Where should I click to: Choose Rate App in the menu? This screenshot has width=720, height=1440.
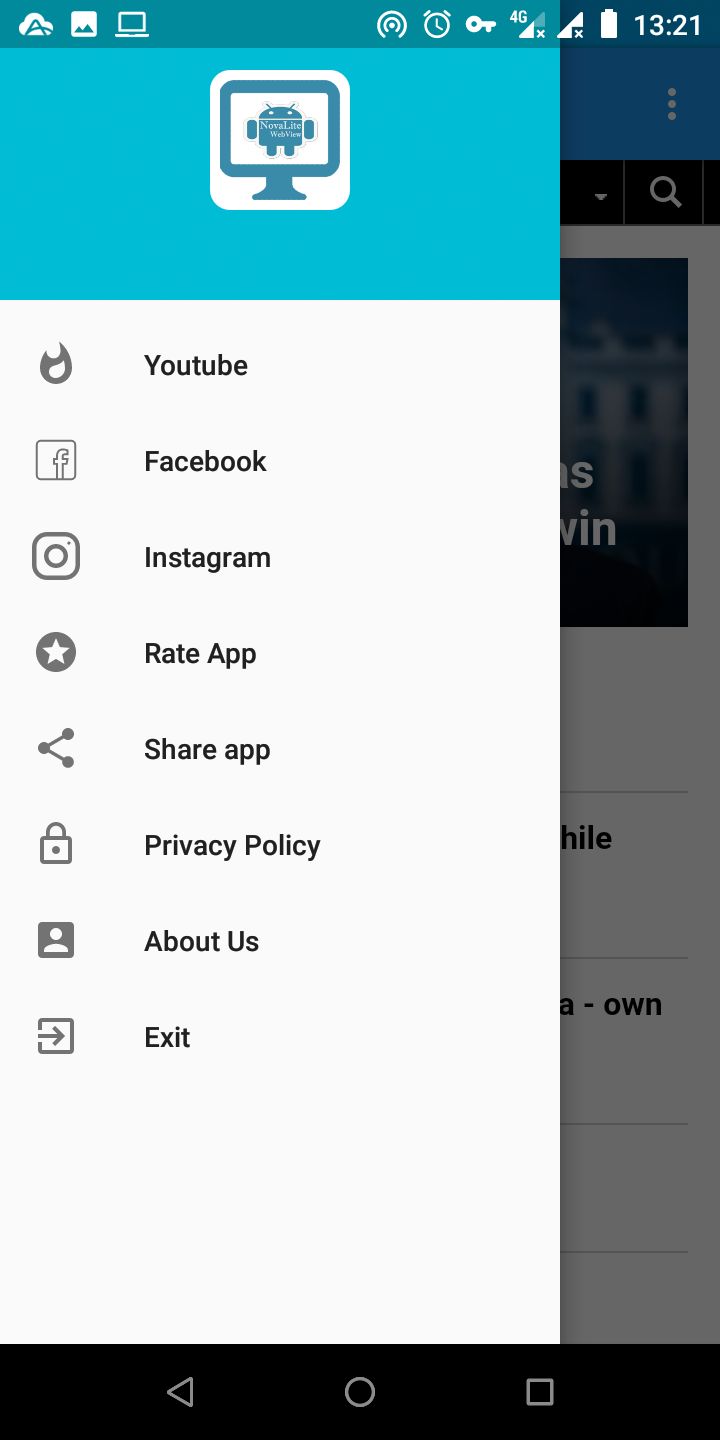click(x=200, y=653)
